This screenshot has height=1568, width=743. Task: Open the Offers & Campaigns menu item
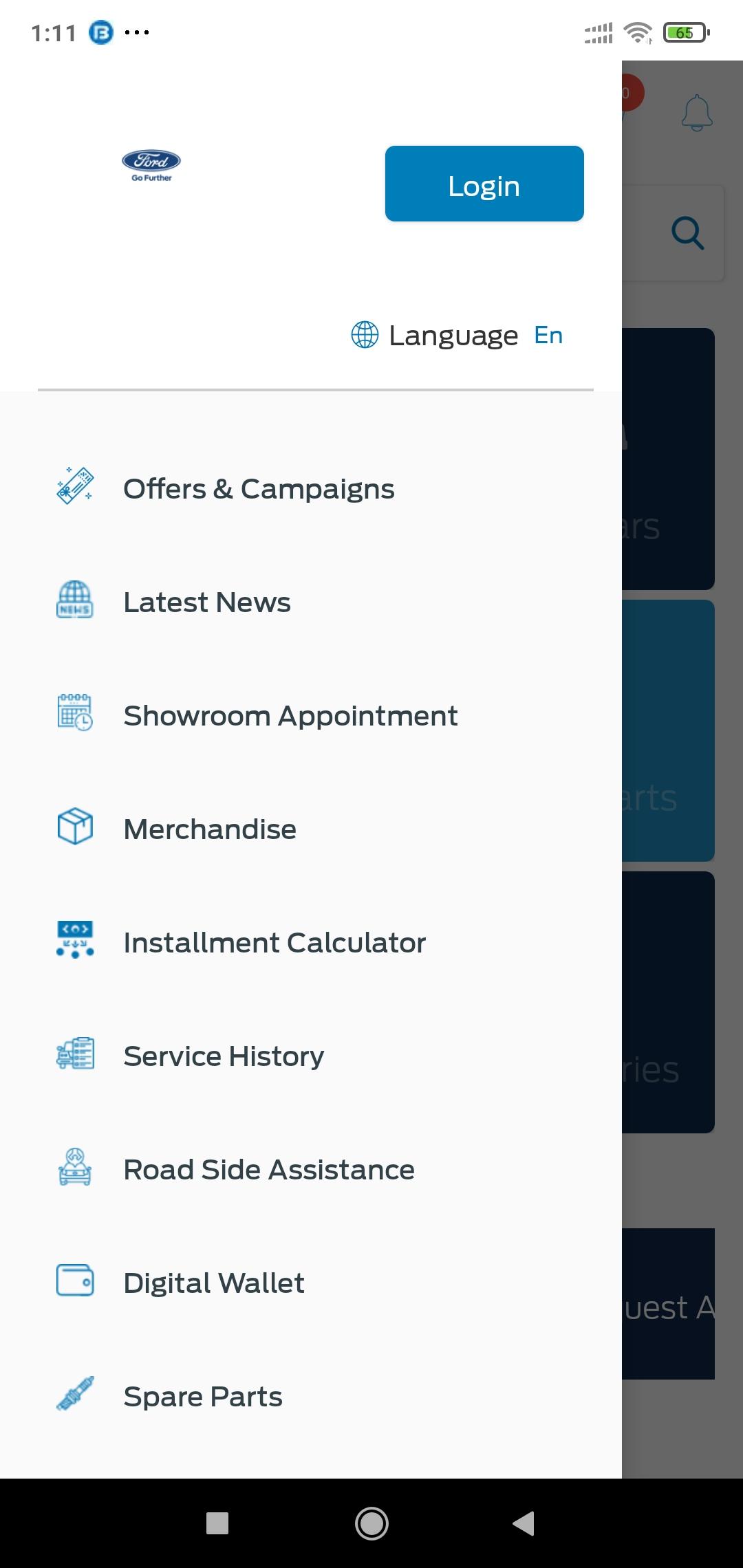(x=259, y=488)
